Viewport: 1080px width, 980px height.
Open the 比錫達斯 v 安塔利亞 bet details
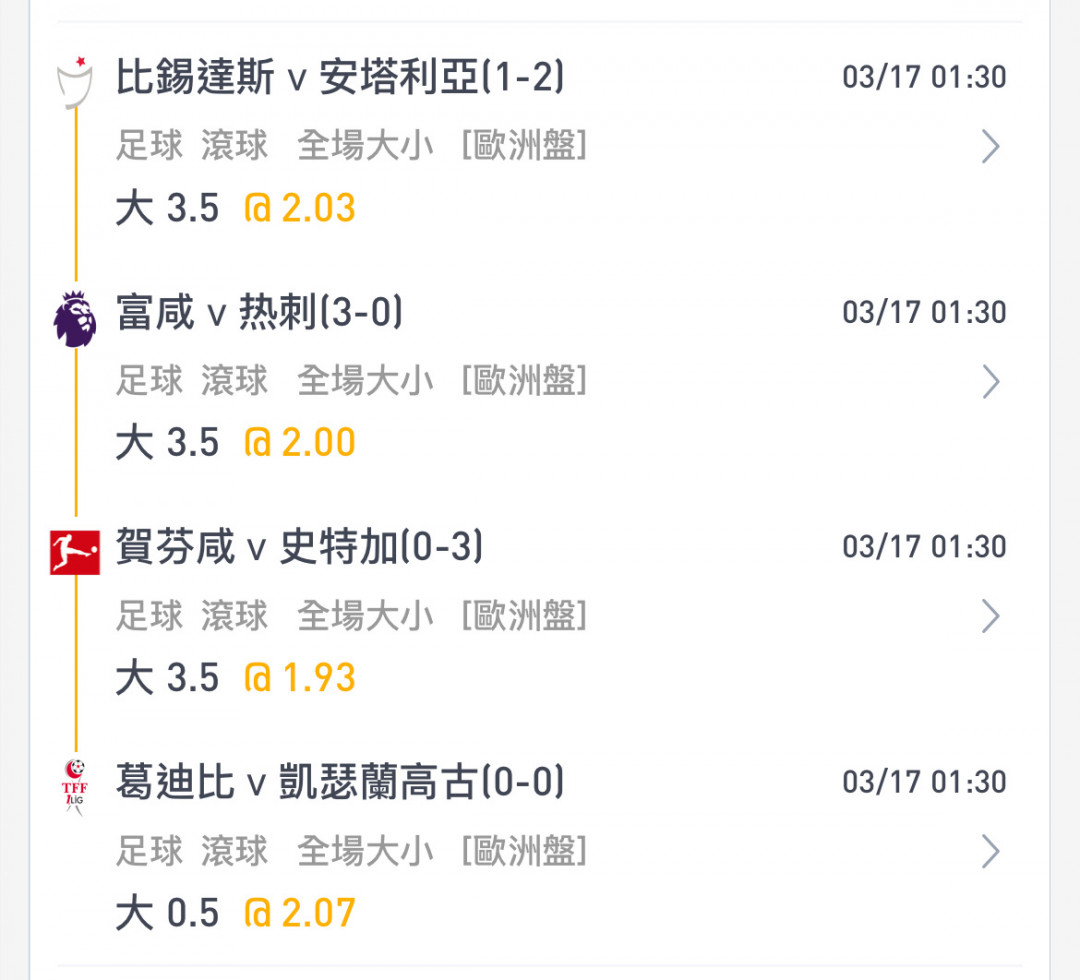click(990, 147)
